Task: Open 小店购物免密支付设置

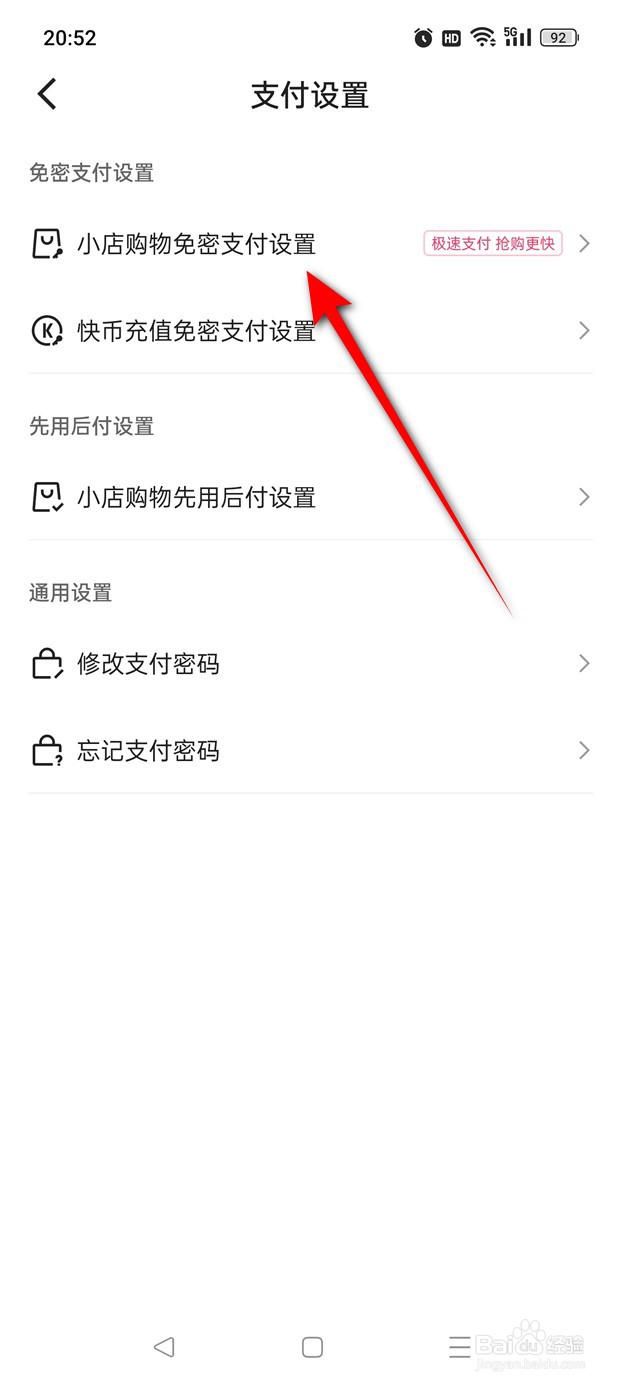Action: (x=196, y=244)
